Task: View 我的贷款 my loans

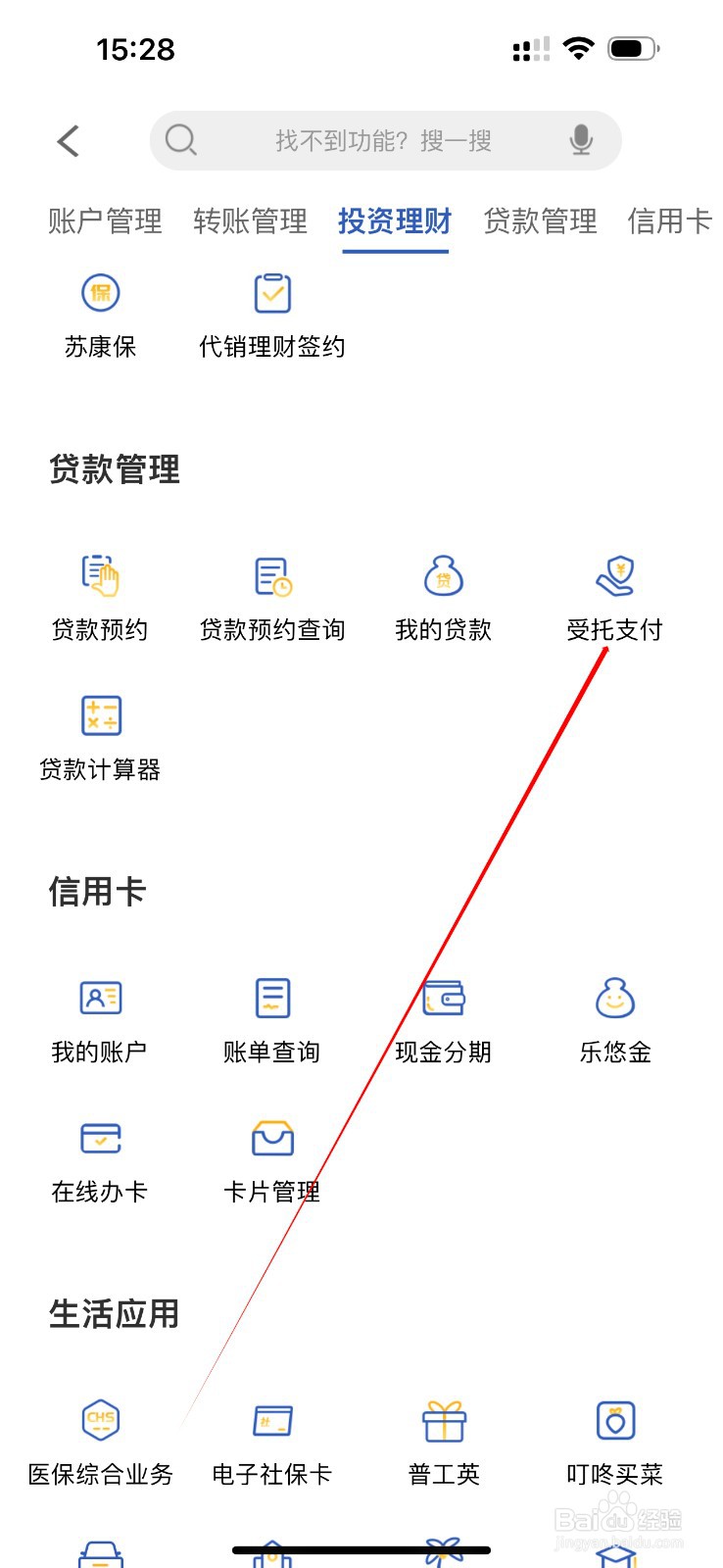Action: tap(443, 598)
